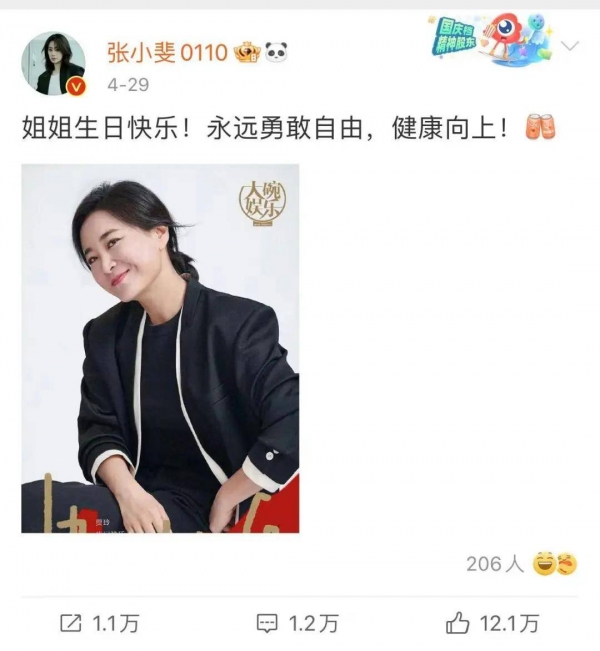
Task: Repost this post with 1.1万 shares
Action: tap(99, 623)
